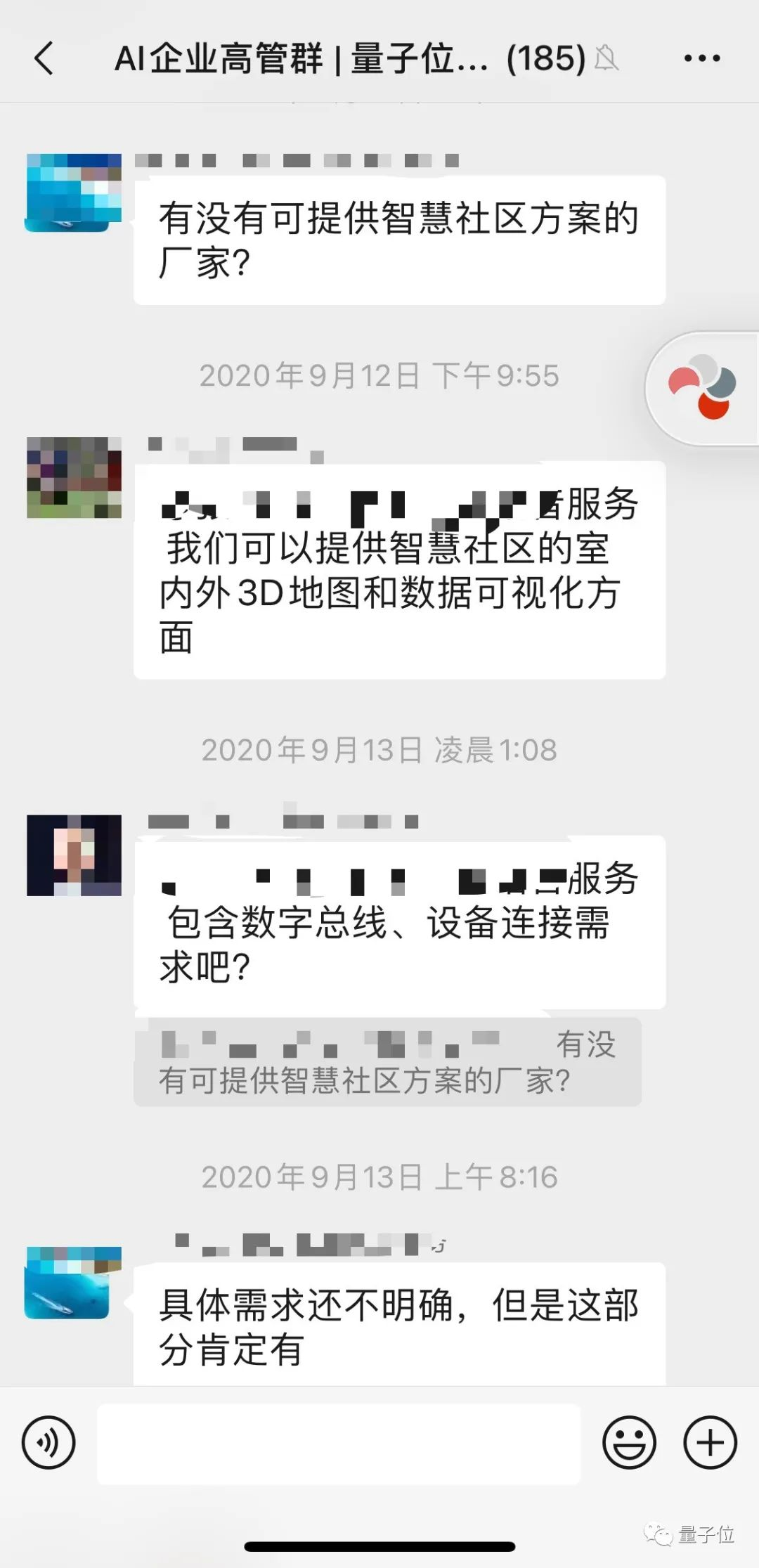Open the emoji picker

pyautogui.click(x=629, y=1443)
